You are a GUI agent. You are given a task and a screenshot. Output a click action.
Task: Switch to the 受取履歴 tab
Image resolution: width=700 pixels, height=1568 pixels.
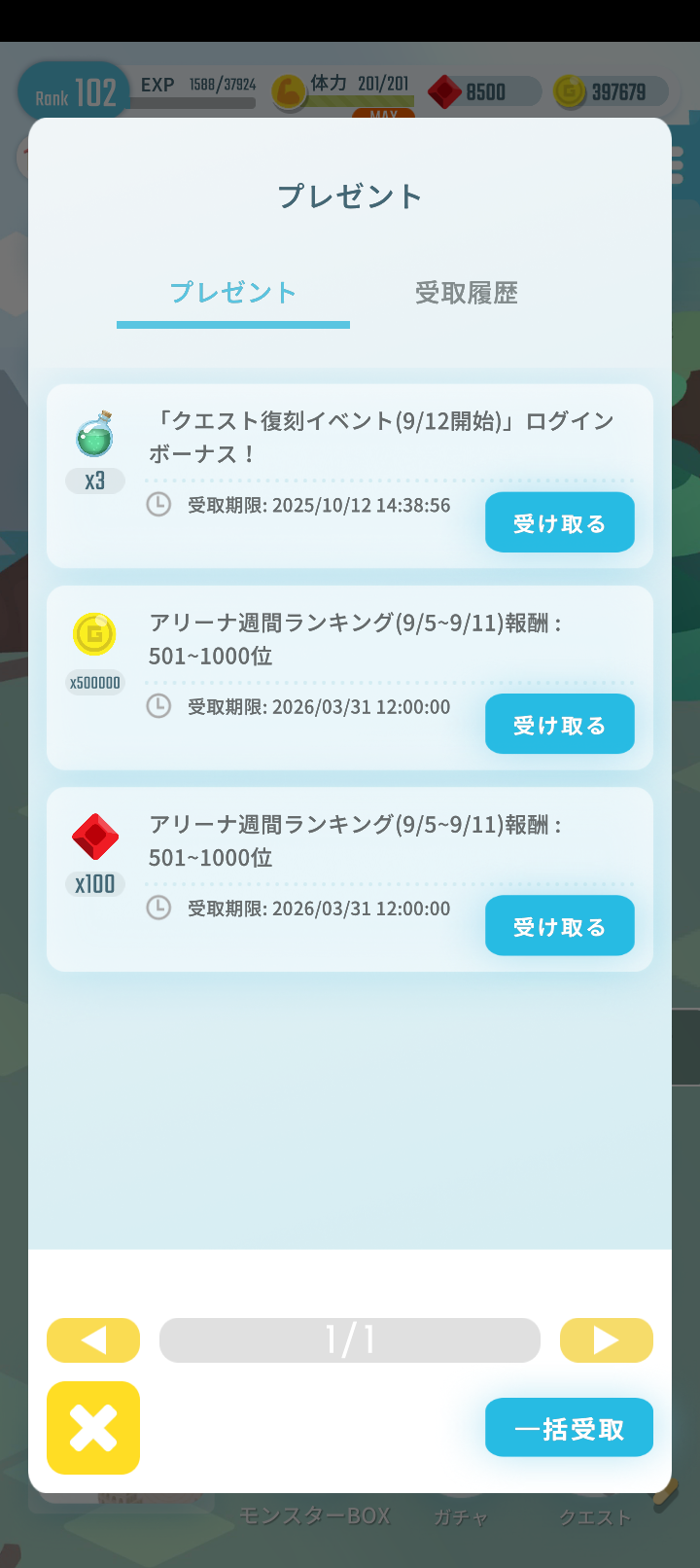pos(466,293)
